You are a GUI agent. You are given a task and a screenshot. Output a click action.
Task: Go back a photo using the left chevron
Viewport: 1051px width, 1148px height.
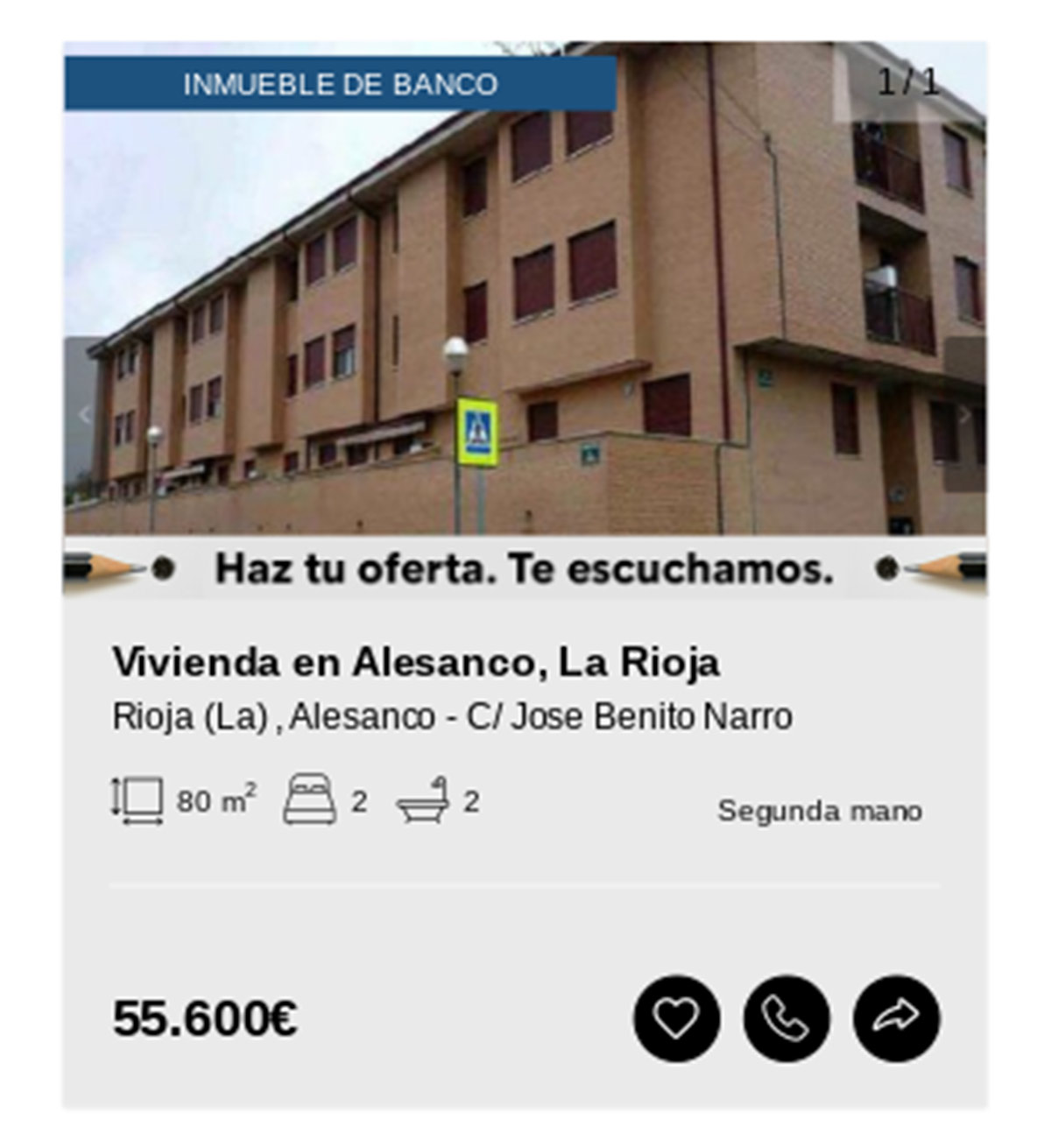[84, 416]
